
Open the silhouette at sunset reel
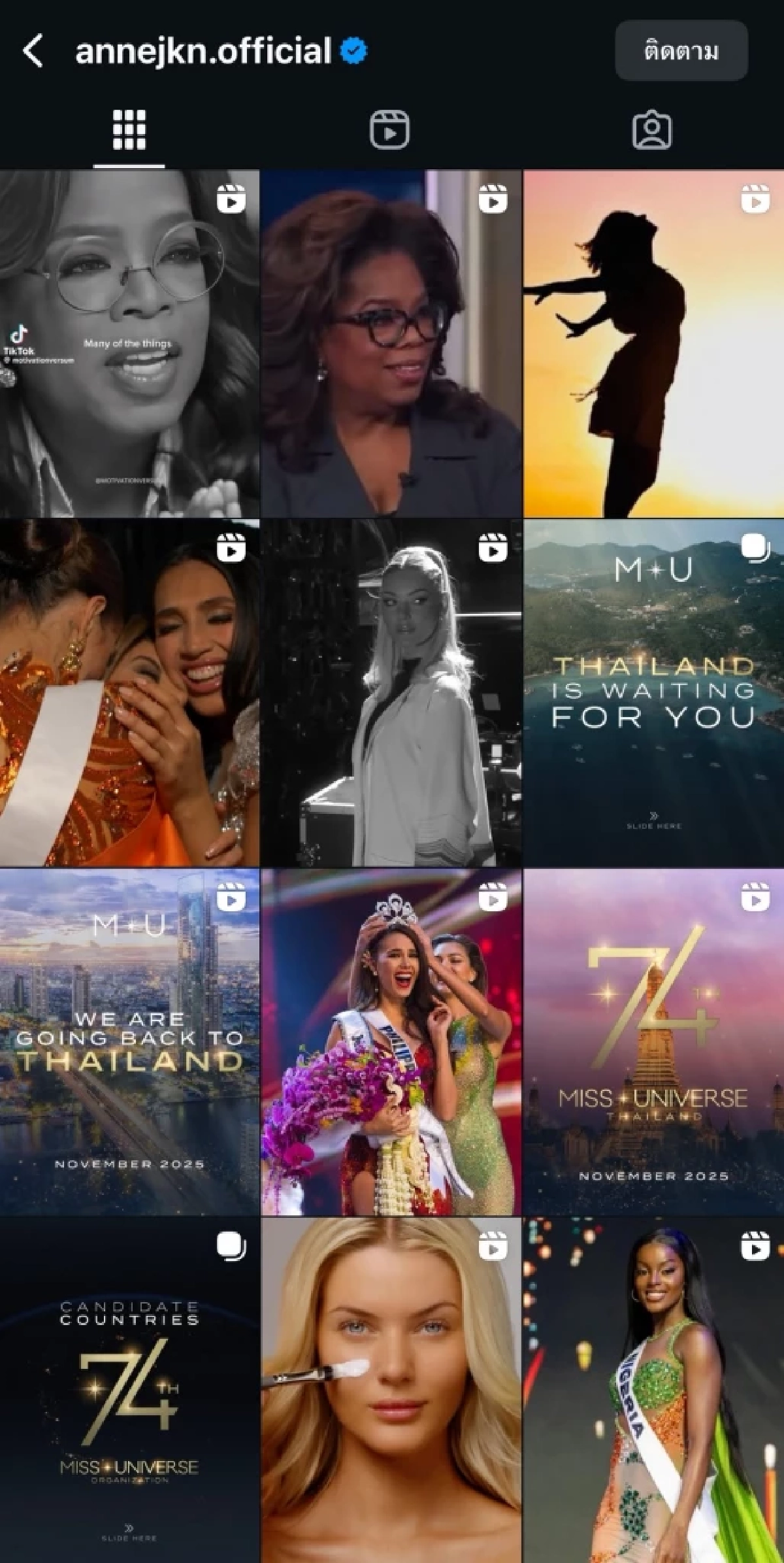pos(653,345)
